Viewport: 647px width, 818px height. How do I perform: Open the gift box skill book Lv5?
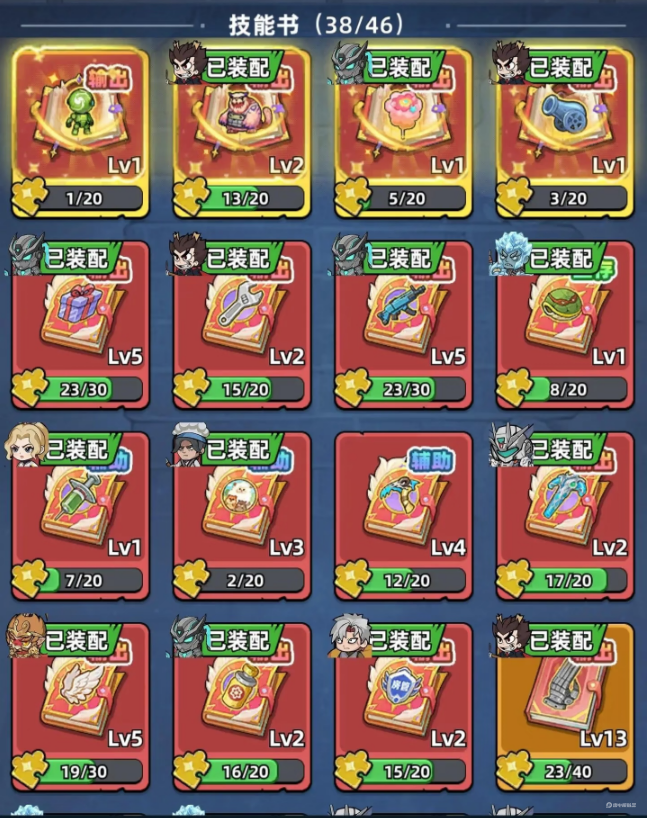(80, 320)
